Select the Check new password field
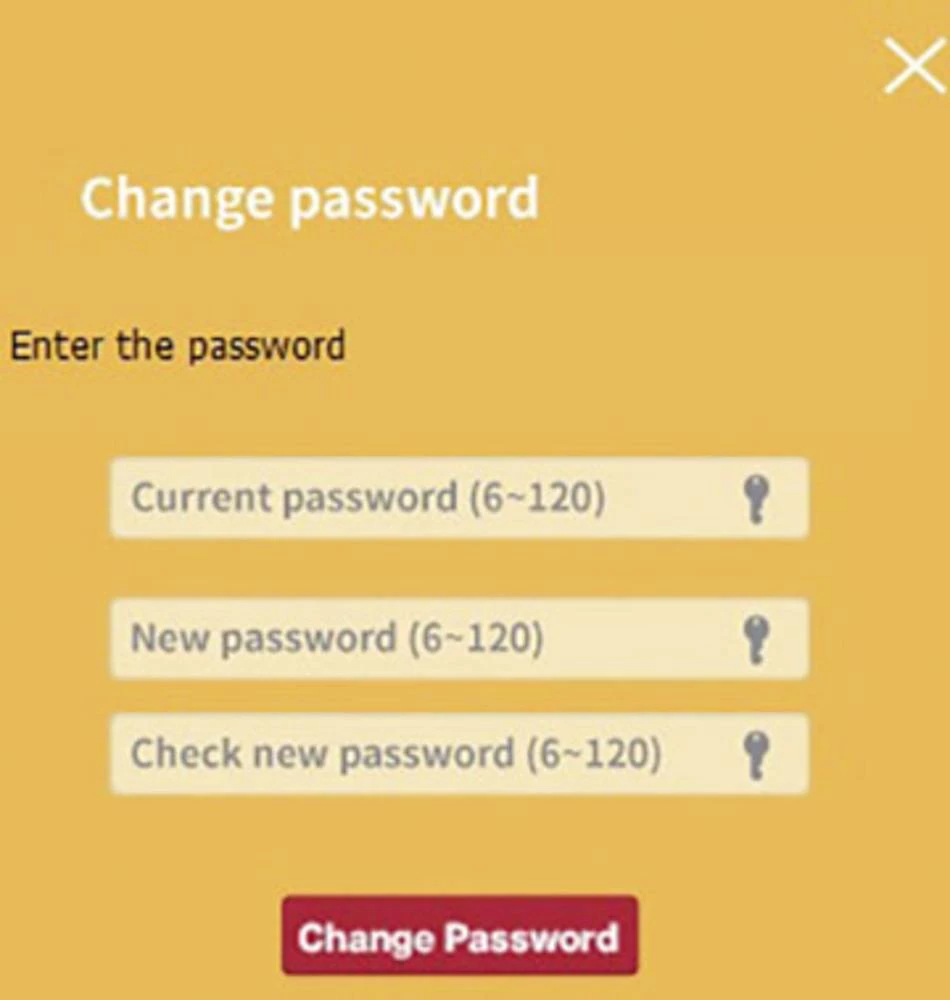 click(430, 753)
